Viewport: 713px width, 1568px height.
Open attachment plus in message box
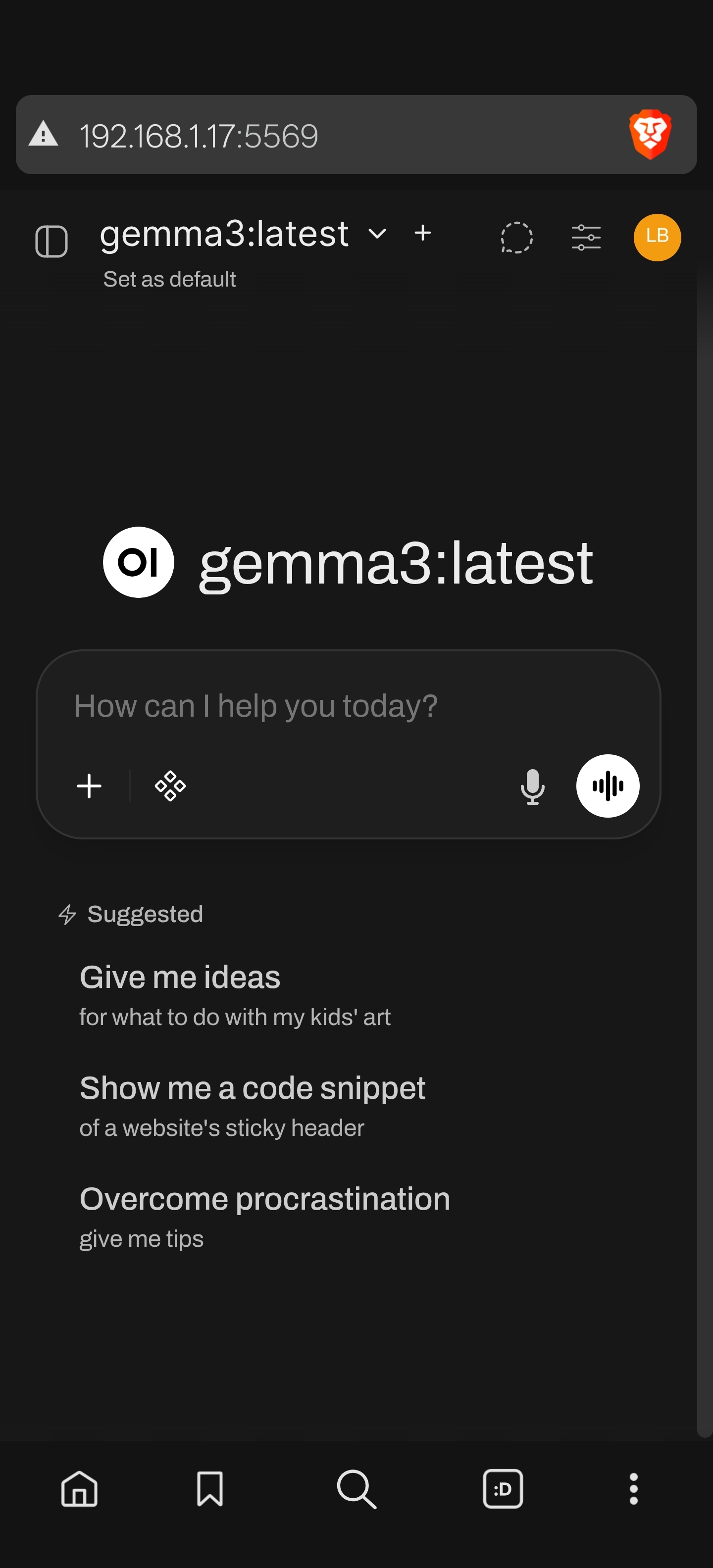click(89, 786)
